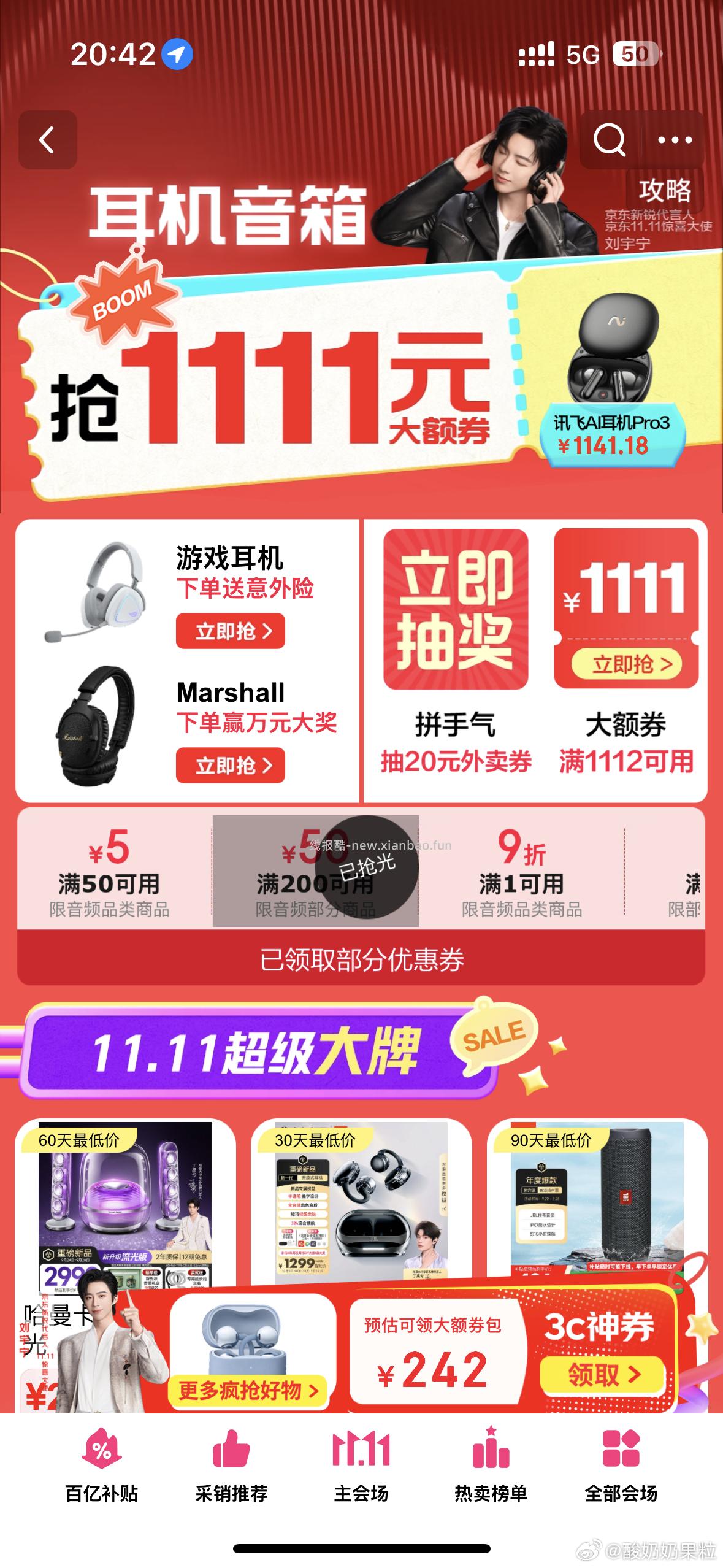Tap 立即抢 under Marshall headphones

pos(230,767)
